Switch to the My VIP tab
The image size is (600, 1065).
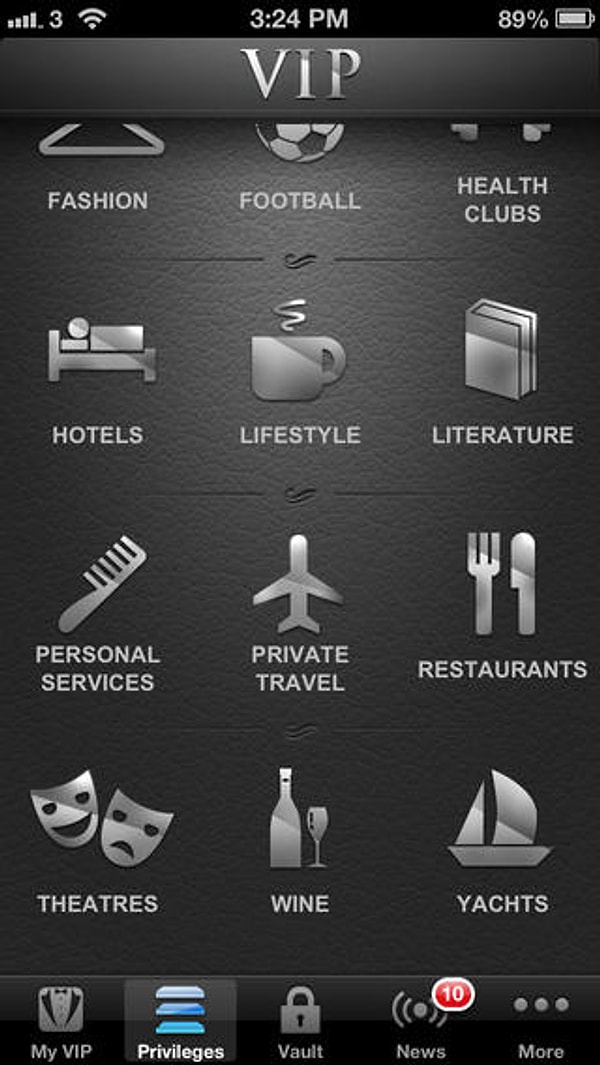coord(58,1022)
